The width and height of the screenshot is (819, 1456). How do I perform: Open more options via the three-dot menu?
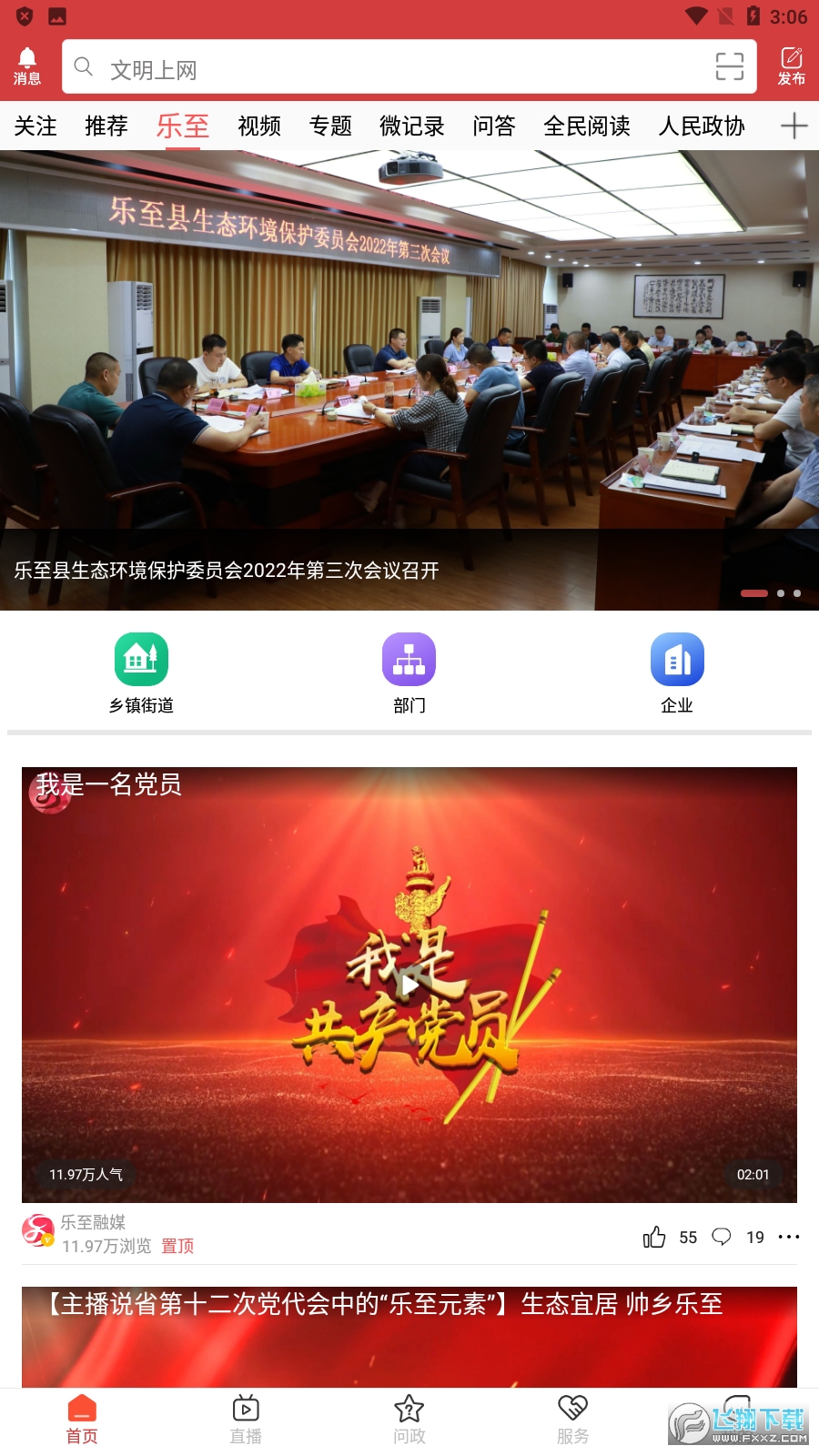coord(788,1237)
